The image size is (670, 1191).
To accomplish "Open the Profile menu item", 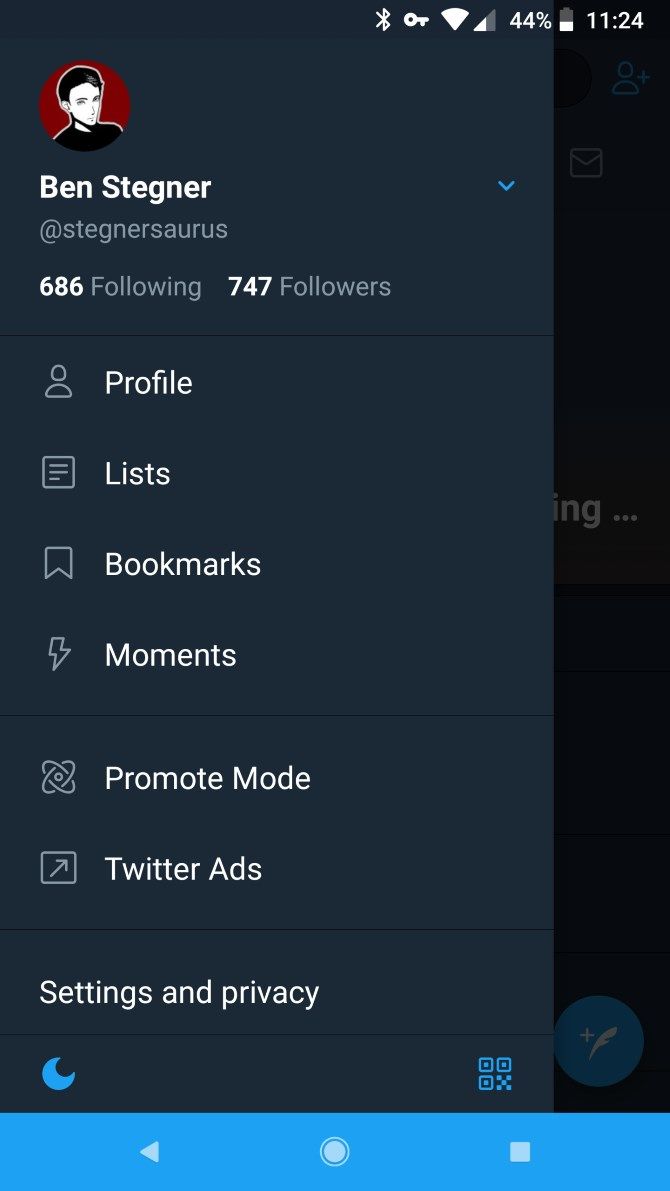I will (148, 383).
